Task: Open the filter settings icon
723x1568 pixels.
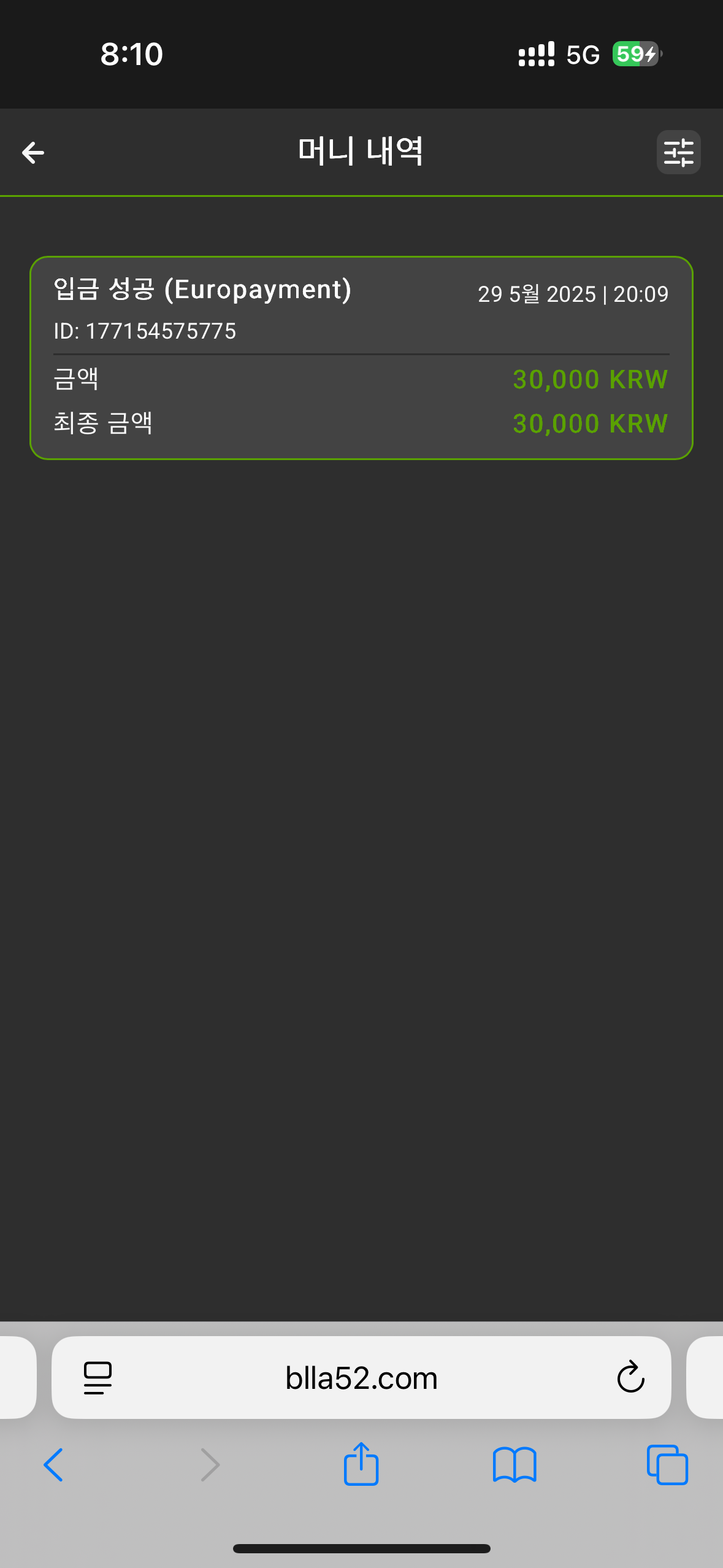Action: [678, 152]
